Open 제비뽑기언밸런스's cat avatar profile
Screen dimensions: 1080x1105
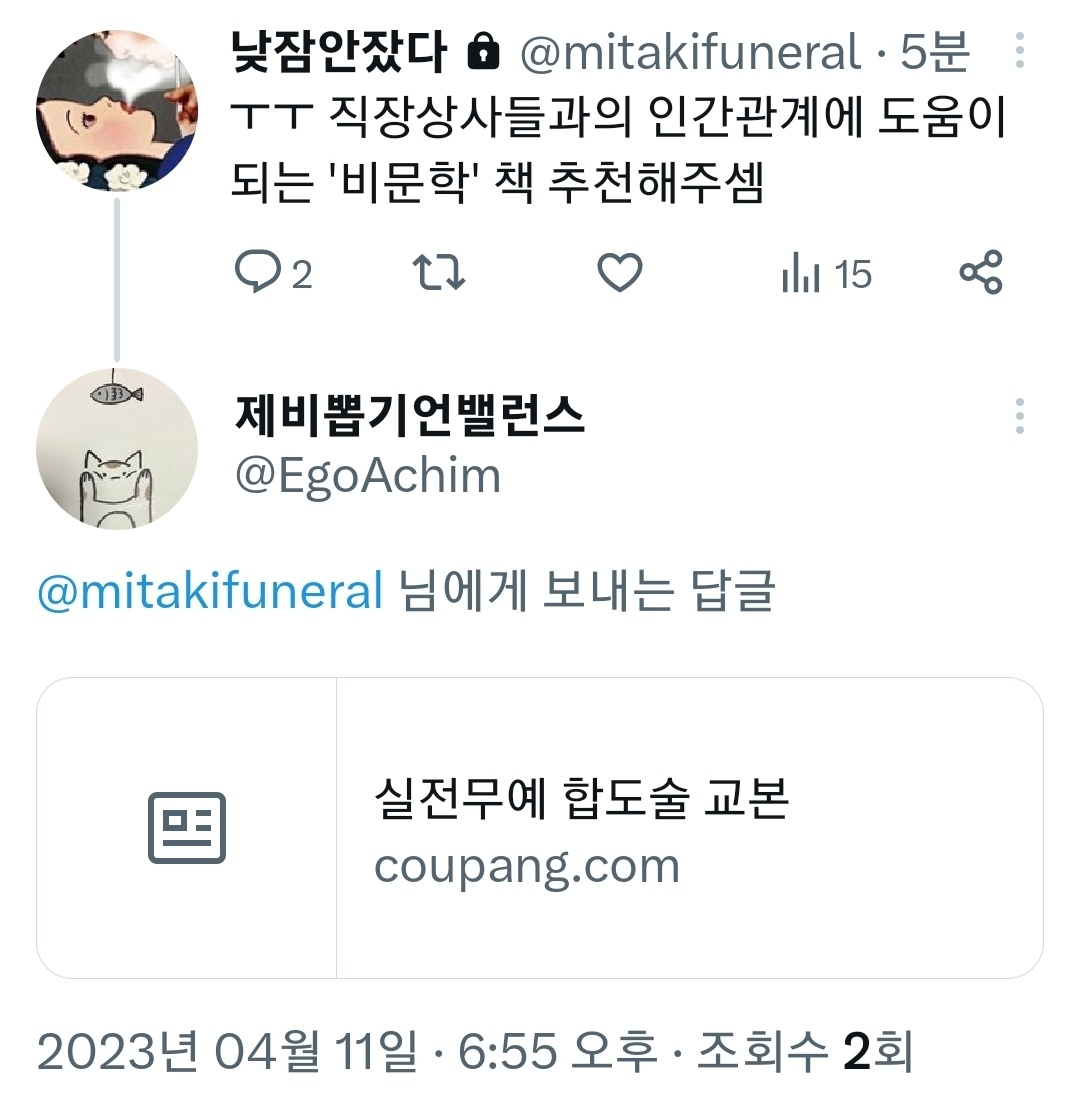117,449
